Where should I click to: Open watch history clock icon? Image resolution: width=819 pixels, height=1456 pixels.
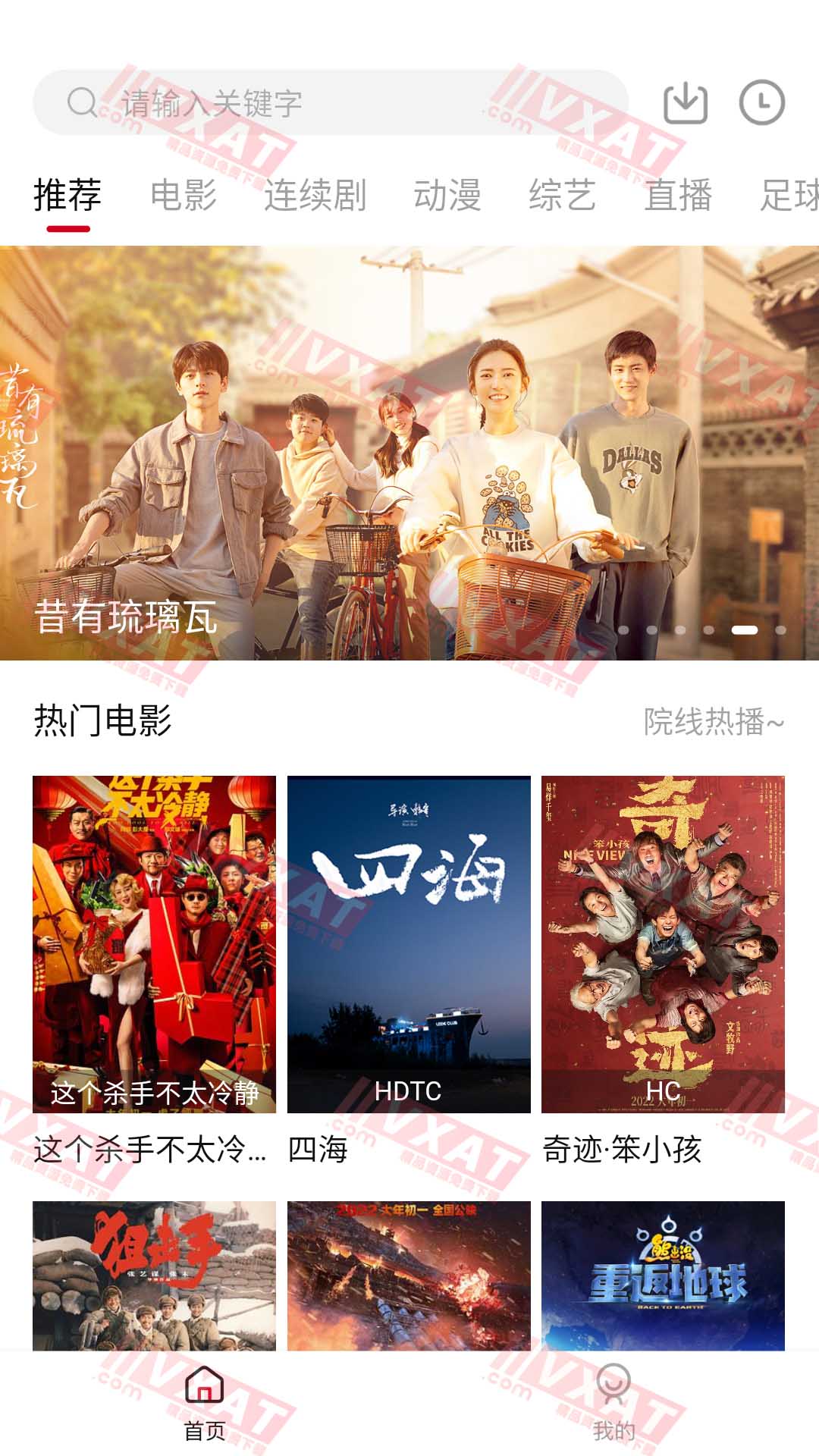pos(761,103)
